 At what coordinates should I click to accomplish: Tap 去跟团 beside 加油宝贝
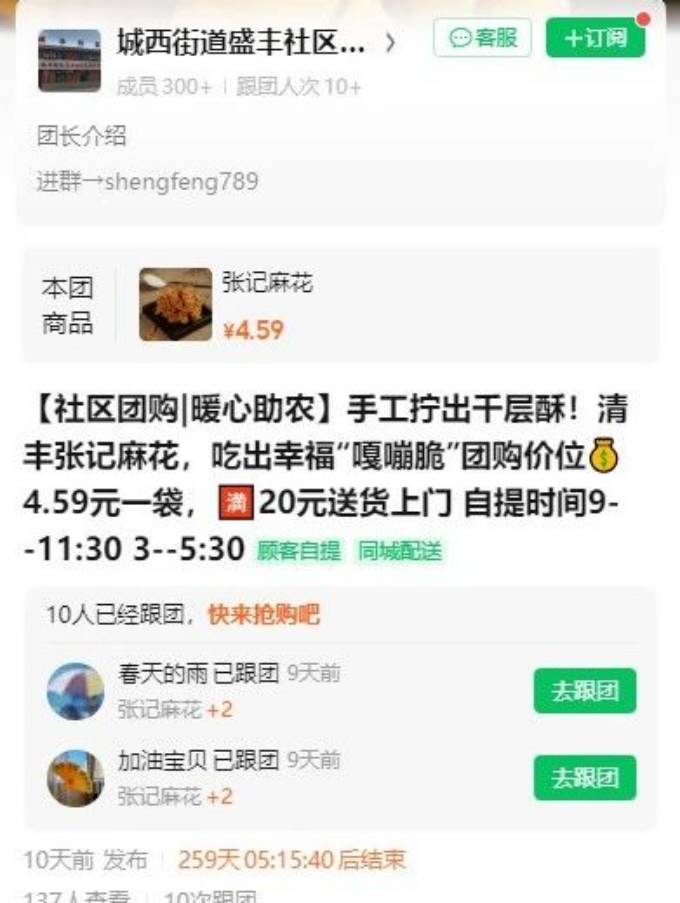click(x=585, y=778)
